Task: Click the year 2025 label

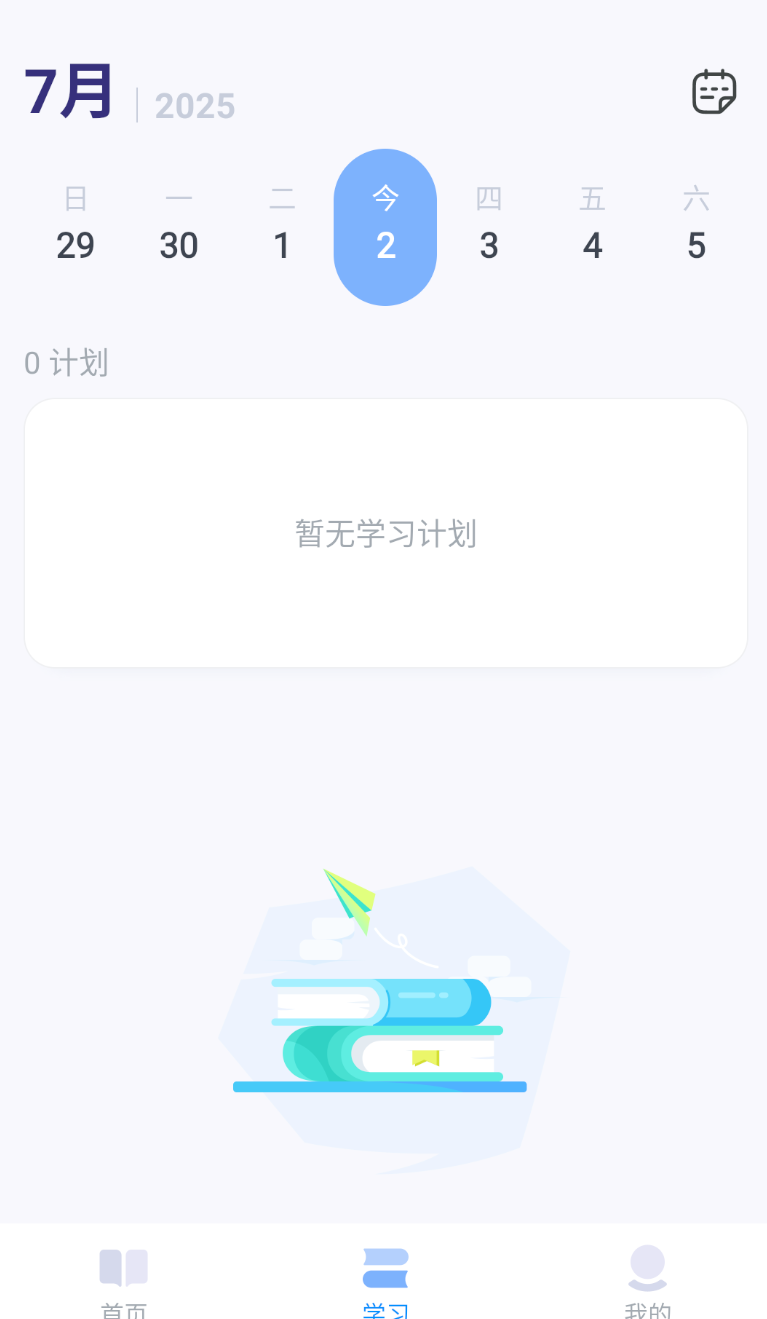Action: 194,106
